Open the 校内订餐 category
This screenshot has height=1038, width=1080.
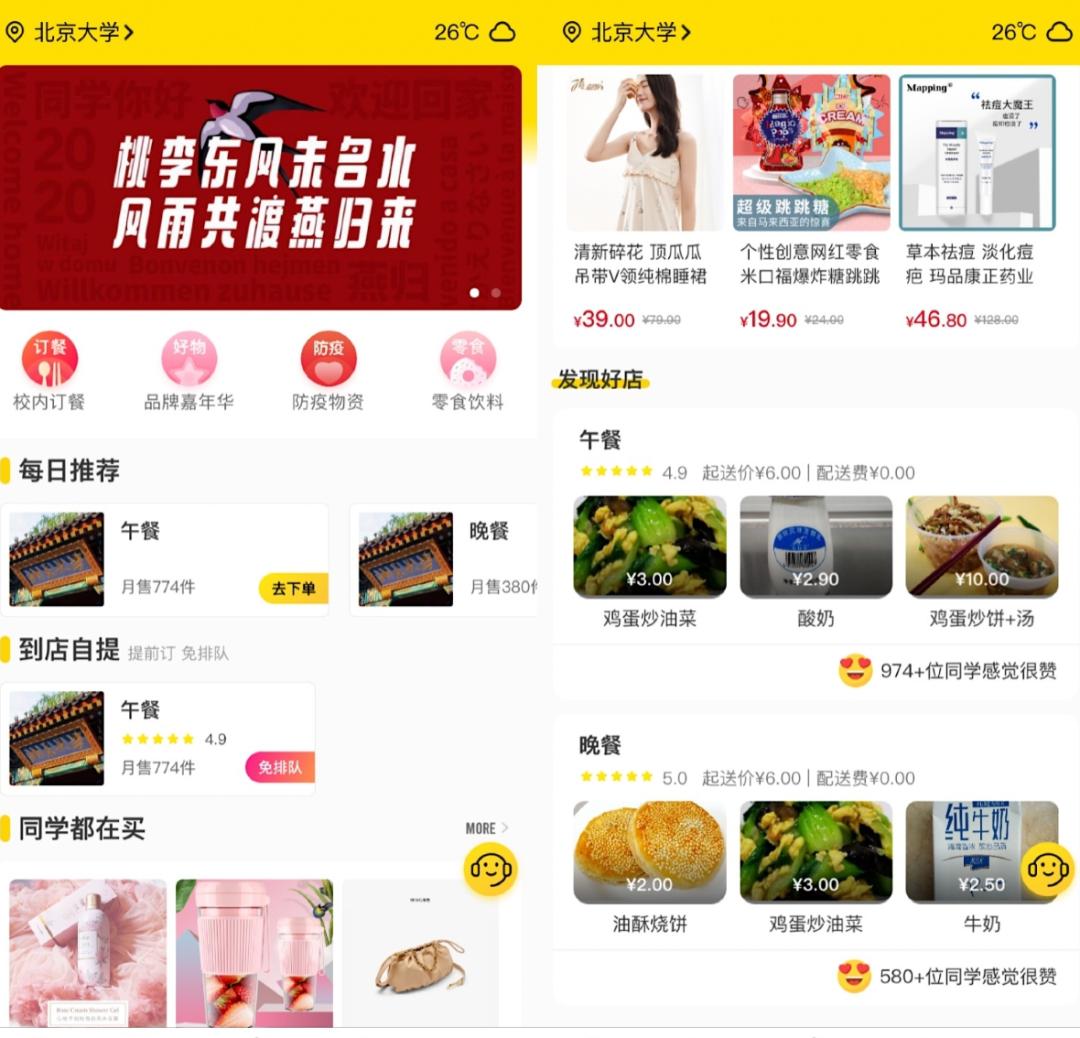(49, 371)
